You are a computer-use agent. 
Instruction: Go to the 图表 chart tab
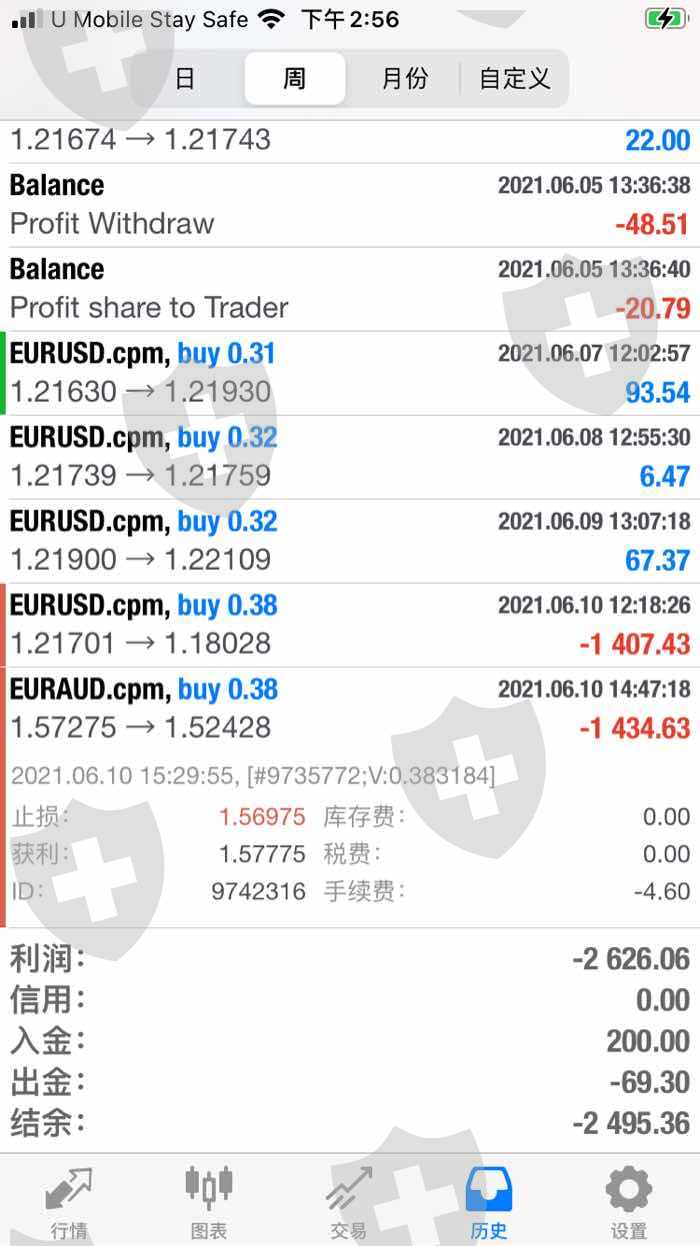(x=209, y=1200)
